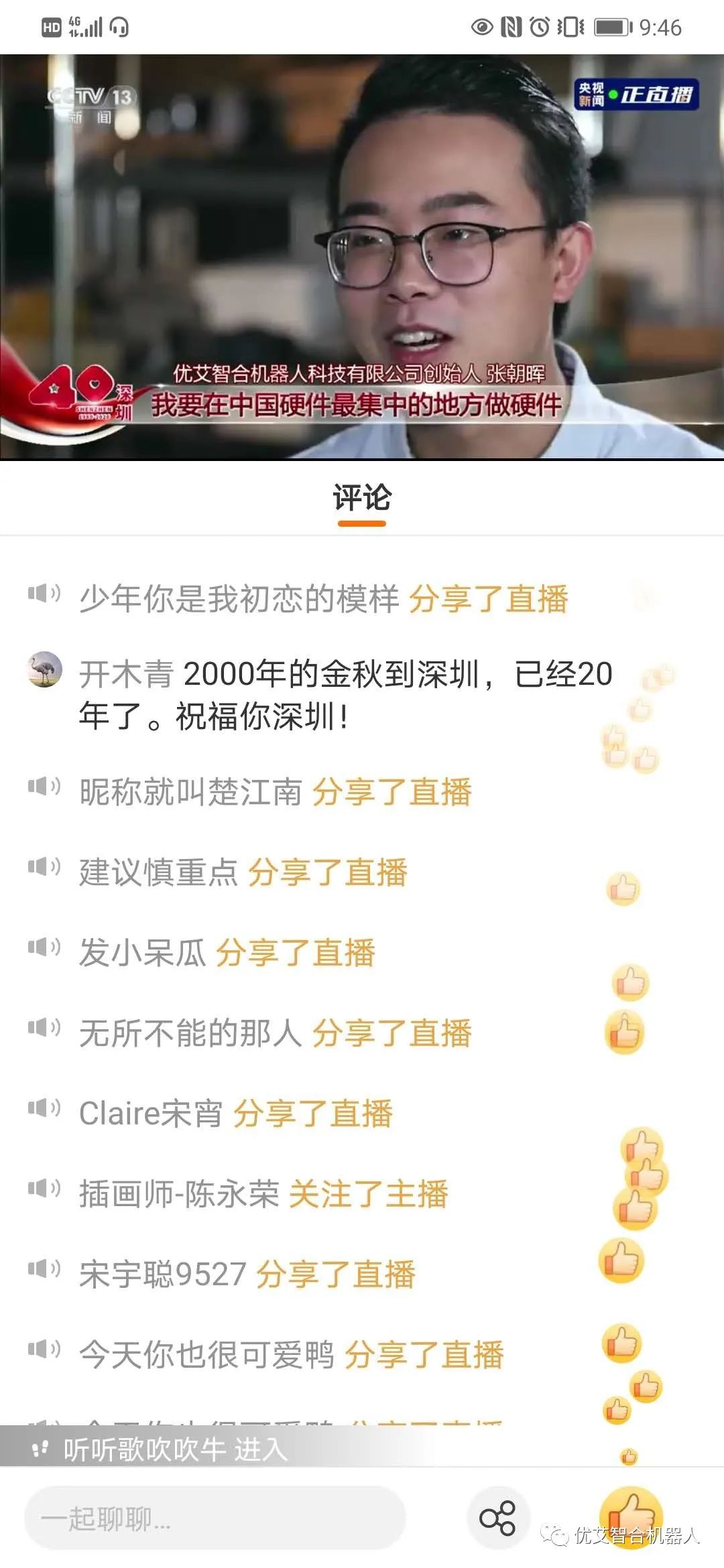Tap the live video player
The height and width of the screenshot is (1568, 724).
pyautogui.click(x=362, y=257)
